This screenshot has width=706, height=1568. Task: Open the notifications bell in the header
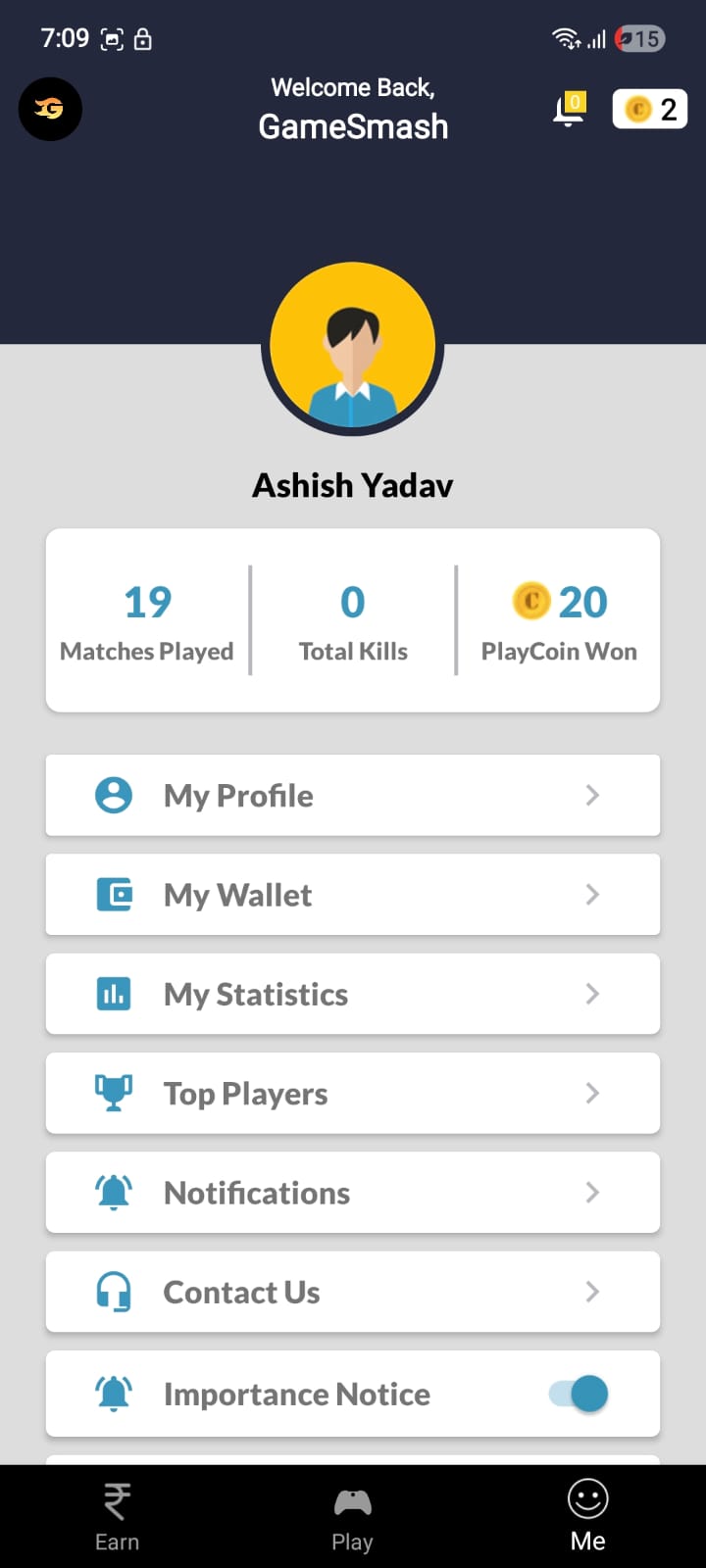(x=570, y=110)
